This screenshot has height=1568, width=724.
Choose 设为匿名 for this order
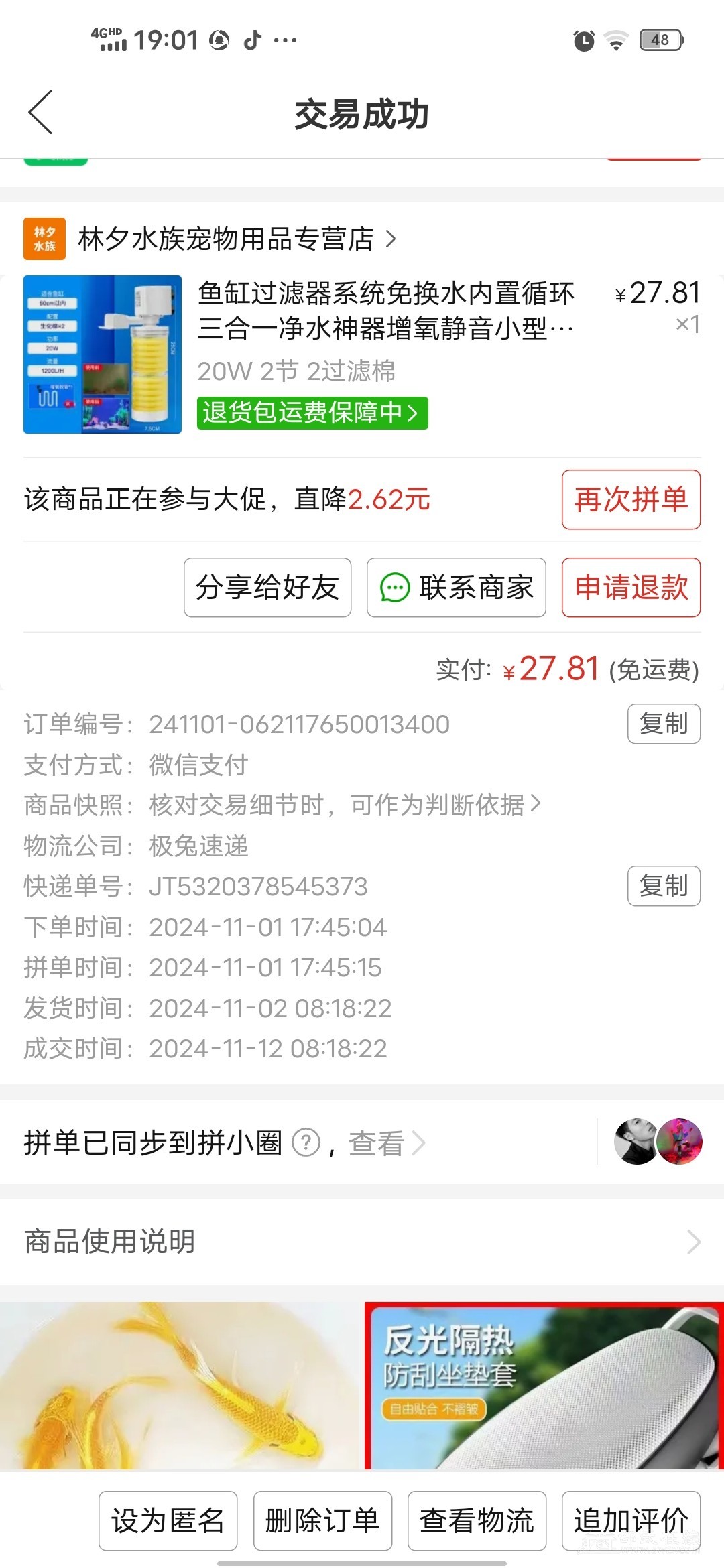click(x=168, y=1521)
